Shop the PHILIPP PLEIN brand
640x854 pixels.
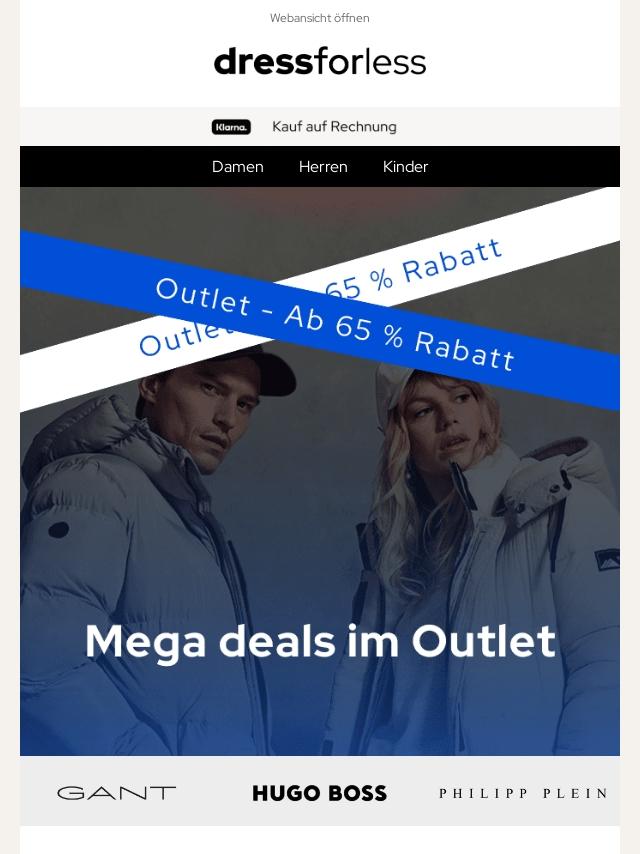click(x=524, y=793)
